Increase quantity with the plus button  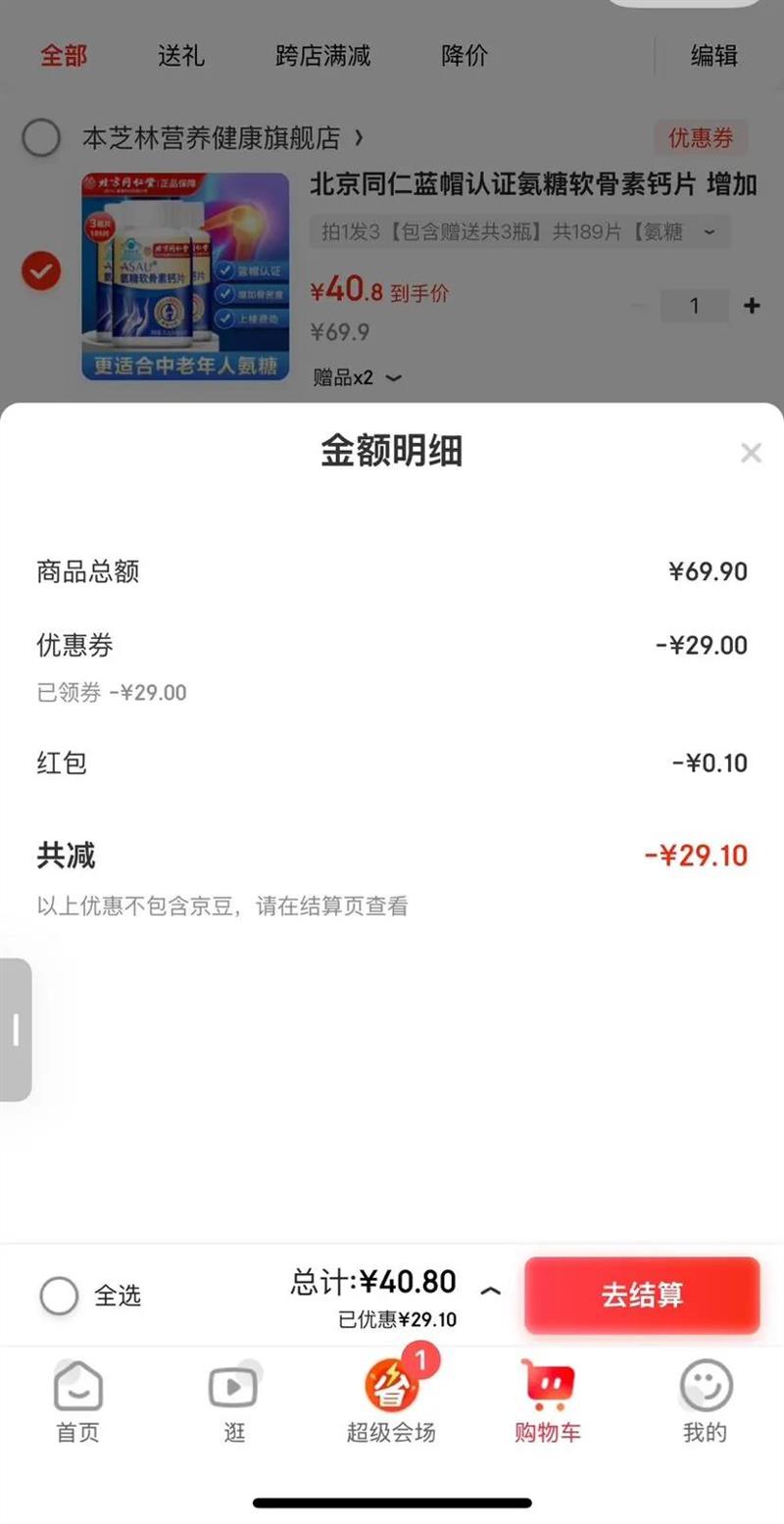pyautogui.click(x=752, y=306)
